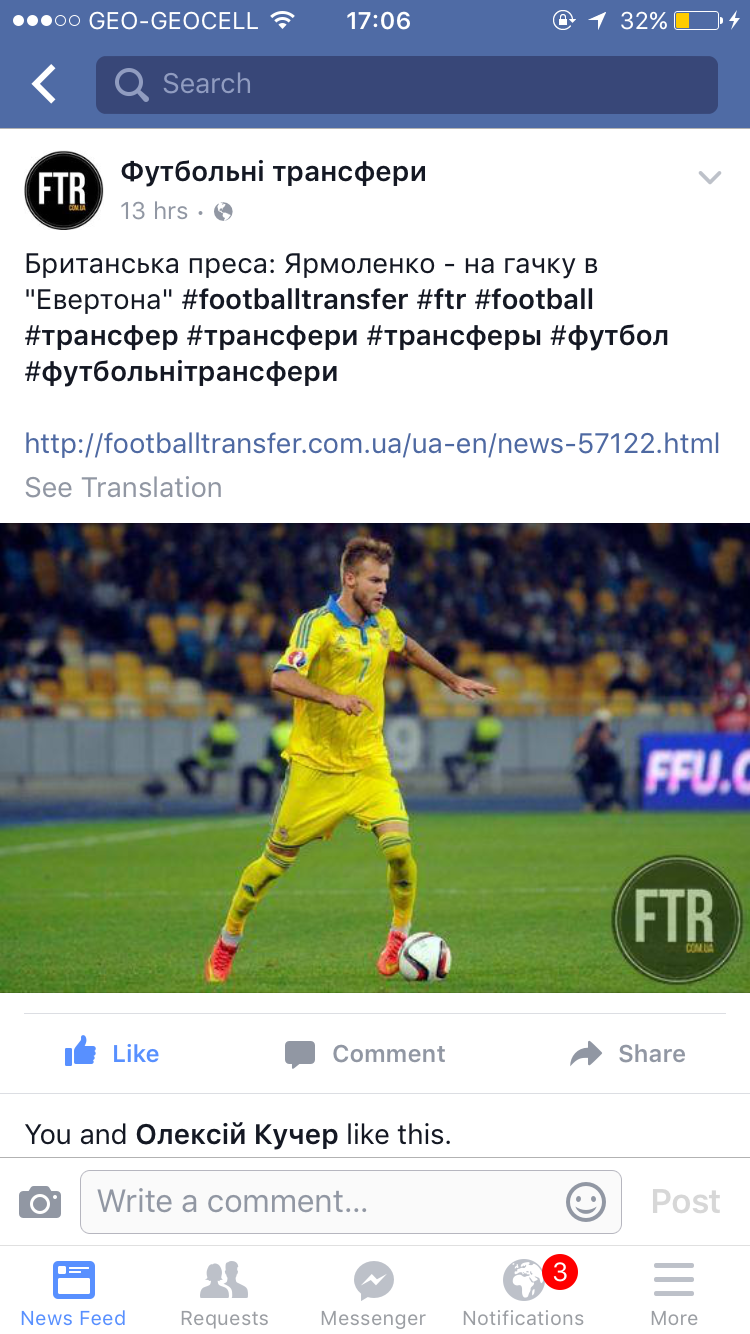View the Notifications tab
The image size is (750, 1334).
[523, 1293]
